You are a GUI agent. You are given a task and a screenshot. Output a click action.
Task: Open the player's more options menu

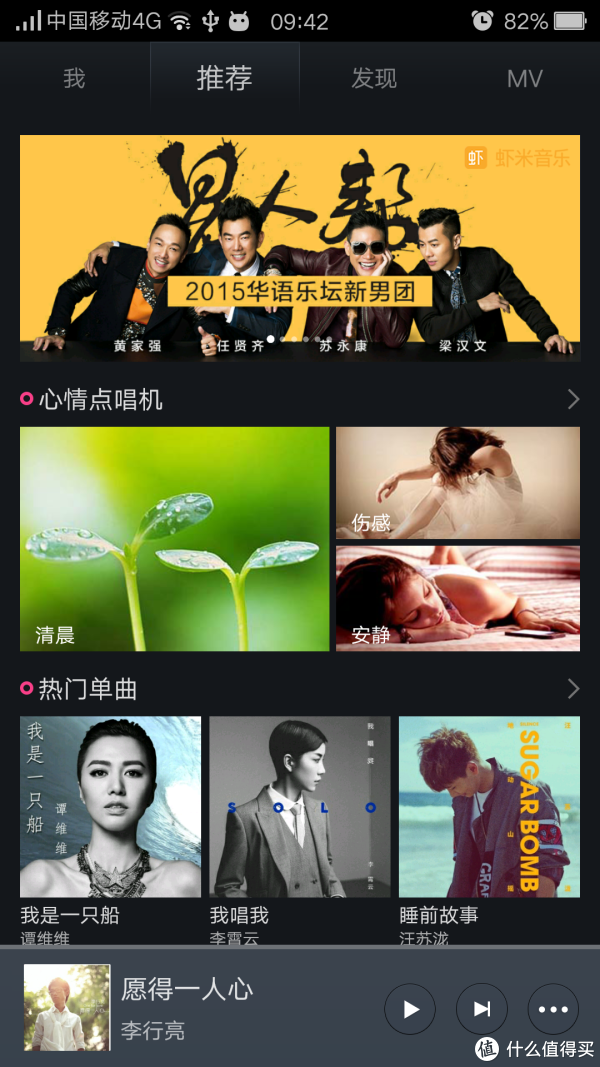point(553,1009)
